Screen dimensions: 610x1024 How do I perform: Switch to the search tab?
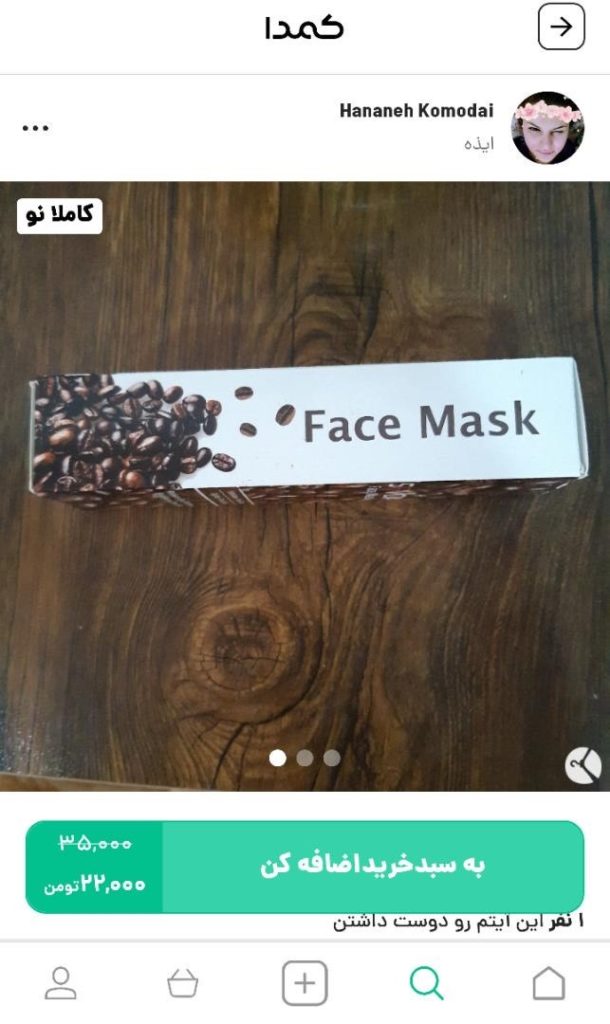tap(426, 983)
